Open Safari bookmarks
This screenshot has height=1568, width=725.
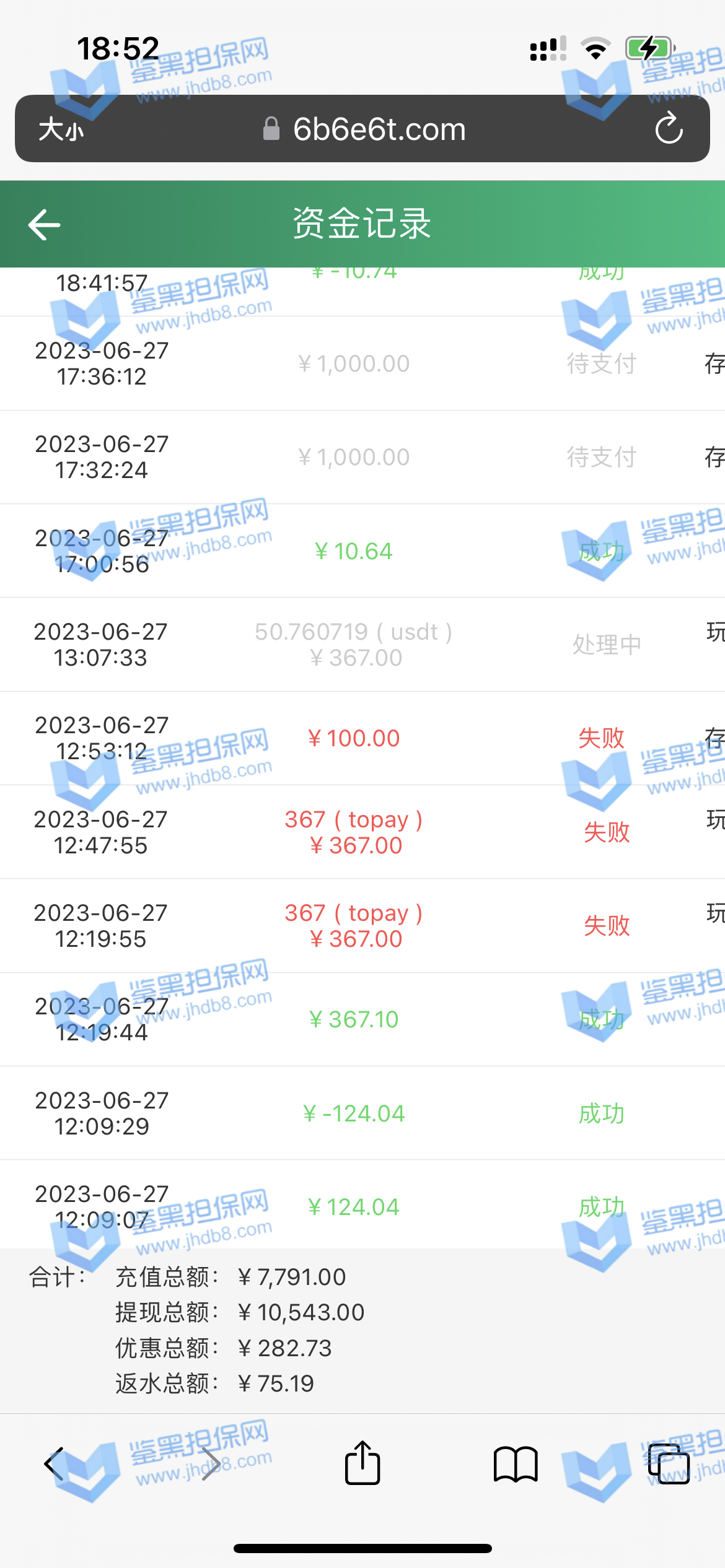coord(515,1464)
